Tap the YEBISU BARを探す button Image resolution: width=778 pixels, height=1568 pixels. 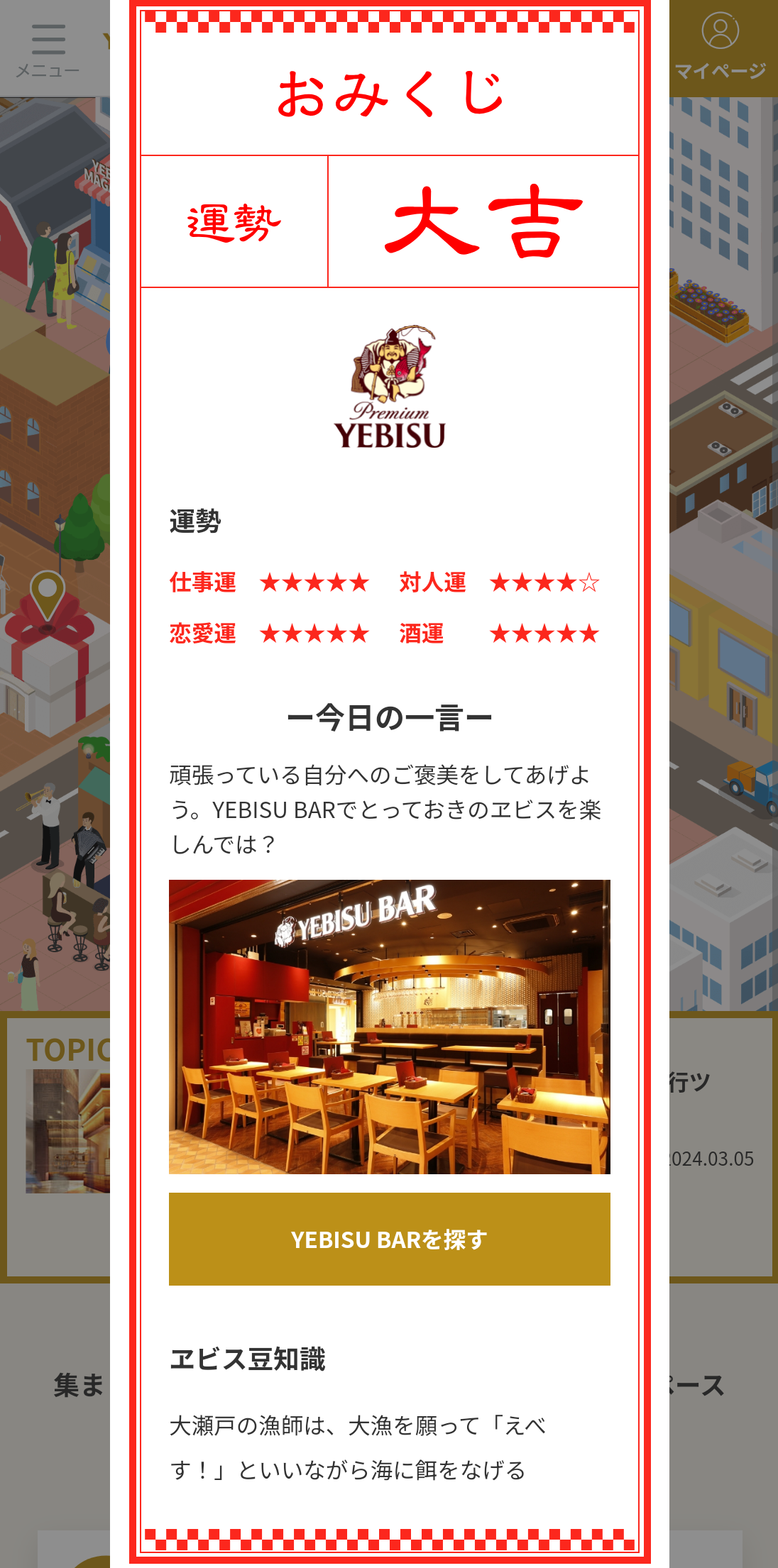point(389,1239)
